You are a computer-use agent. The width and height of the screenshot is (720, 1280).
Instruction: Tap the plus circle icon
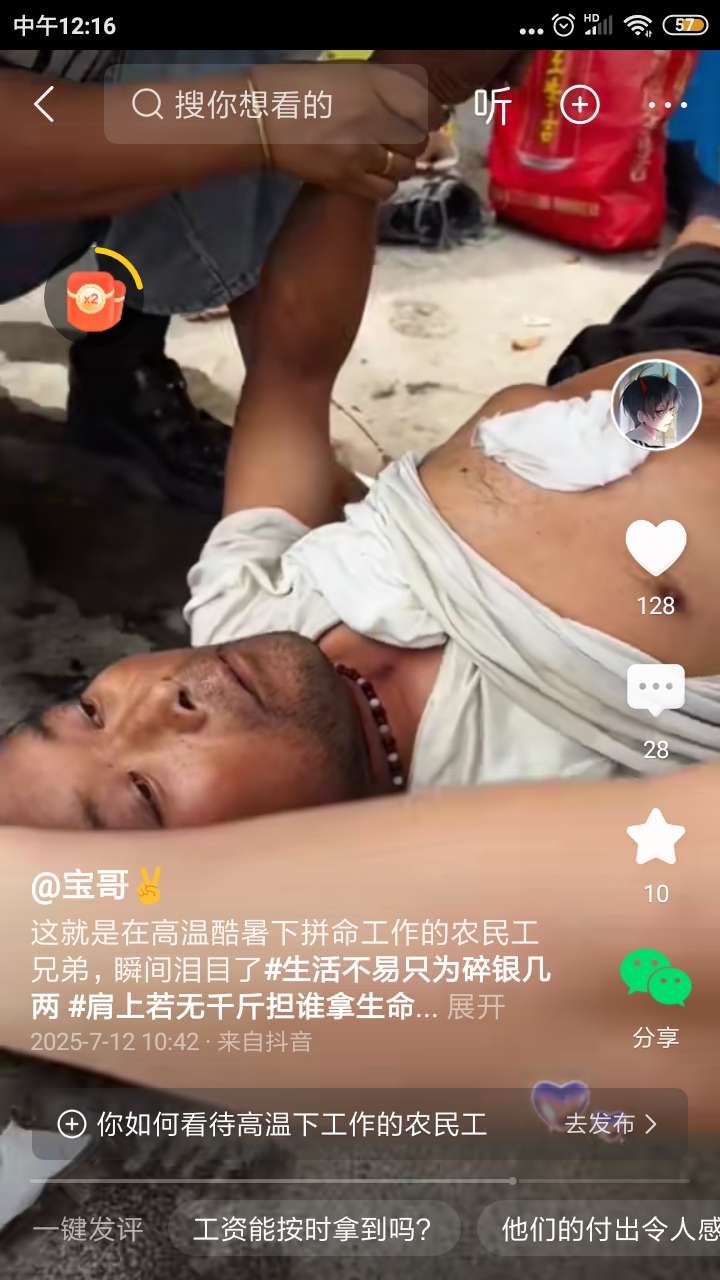pos(580,104)
